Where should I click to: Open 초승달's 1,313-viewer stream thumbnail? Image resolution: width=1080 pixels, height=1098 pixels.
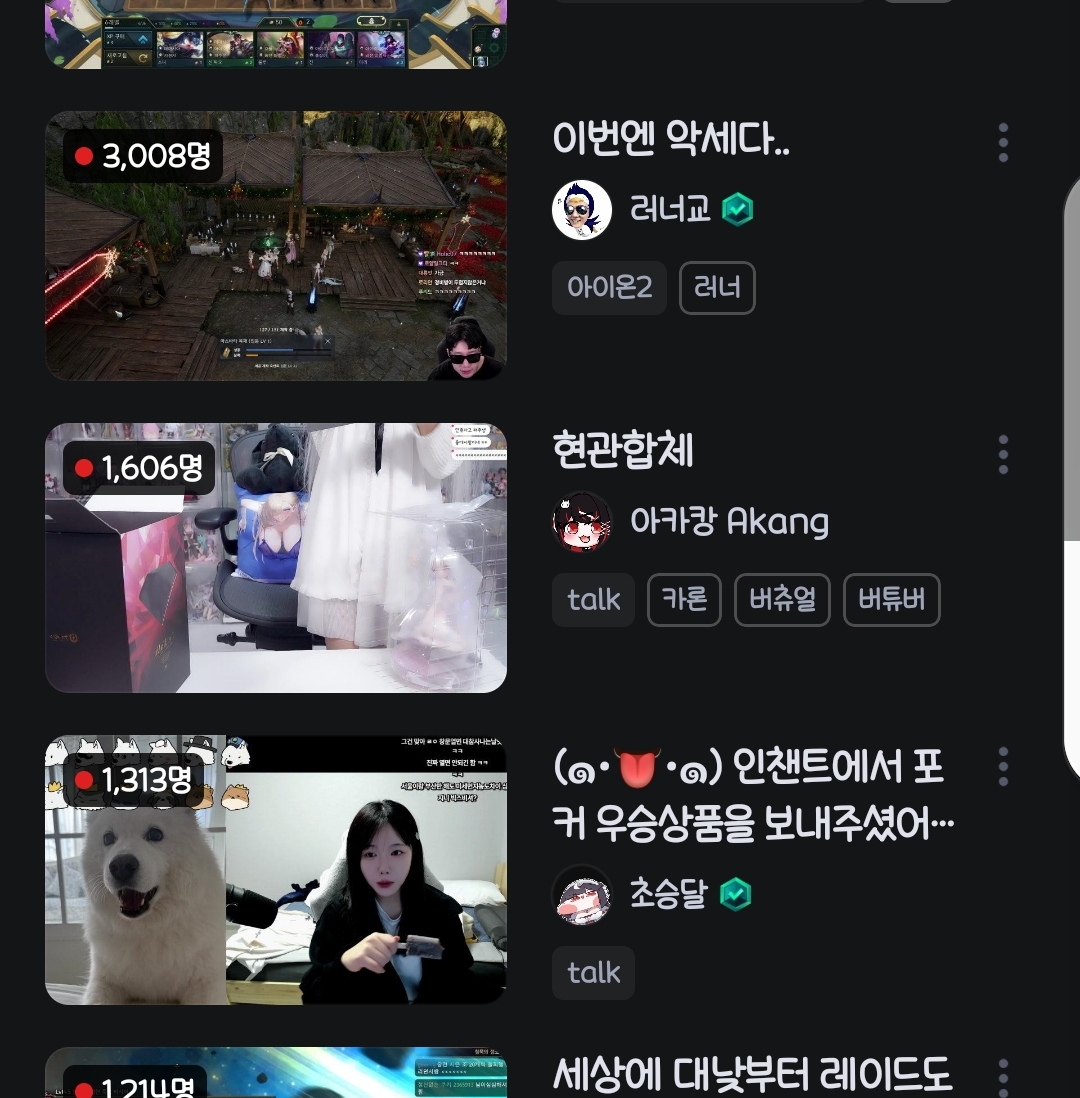pos(276,870)
